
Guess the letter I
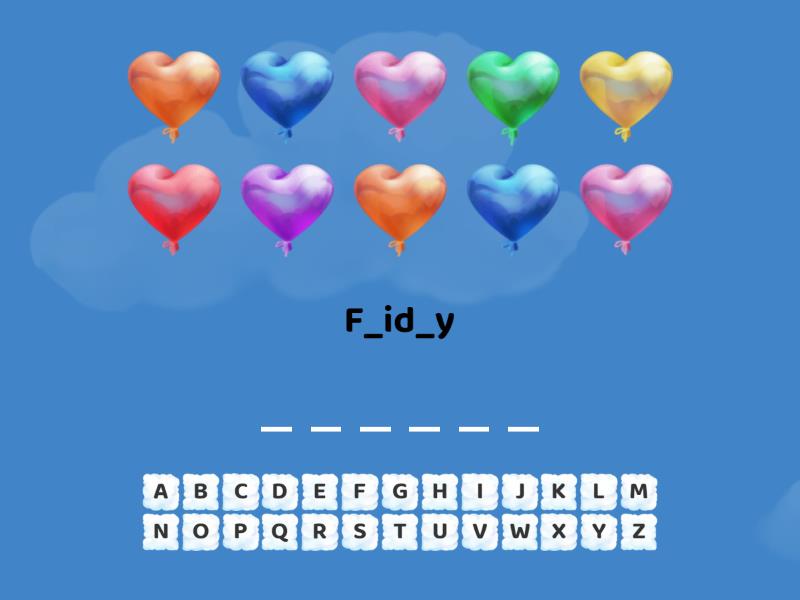480,491
